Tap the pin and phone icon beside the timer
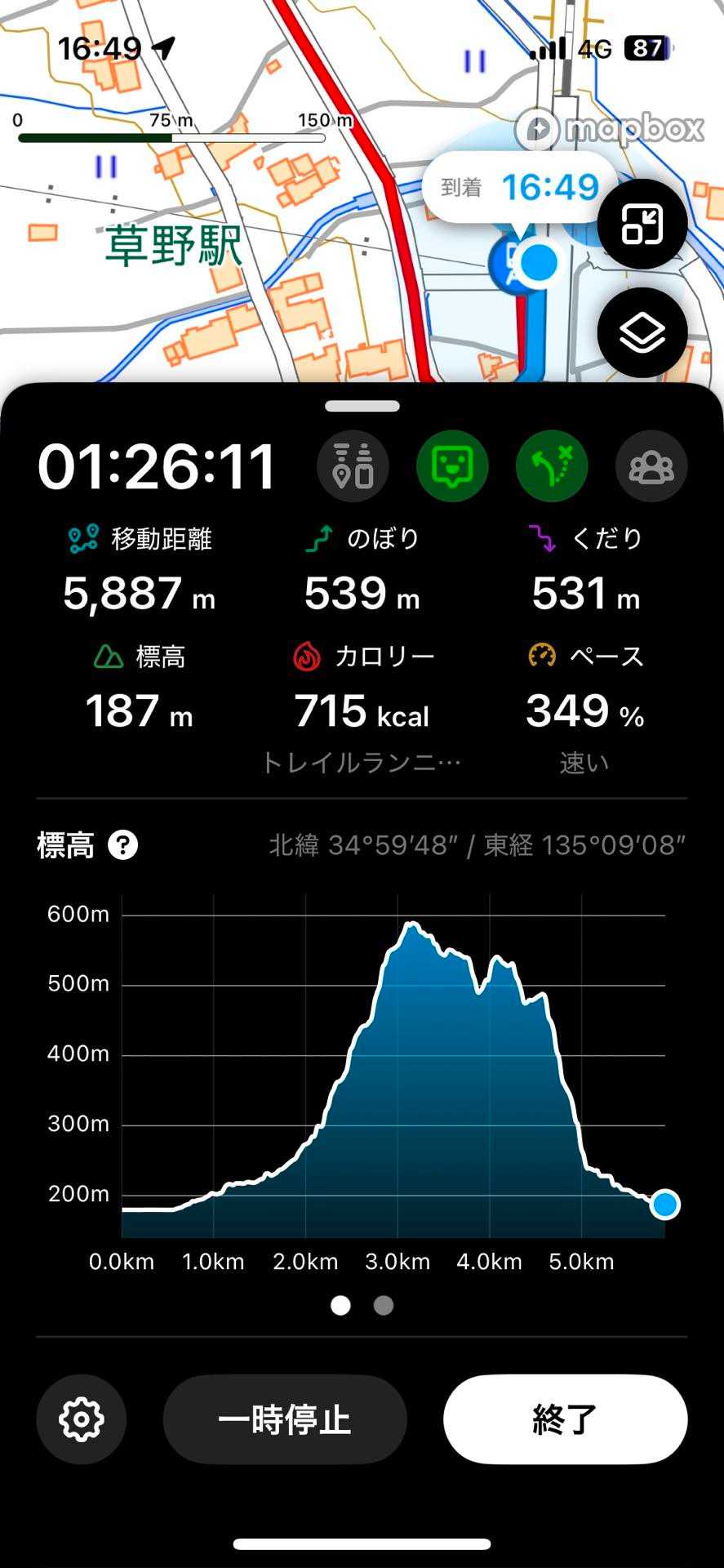The width and height of the screenshot is (724, 1568). point(353,466)
